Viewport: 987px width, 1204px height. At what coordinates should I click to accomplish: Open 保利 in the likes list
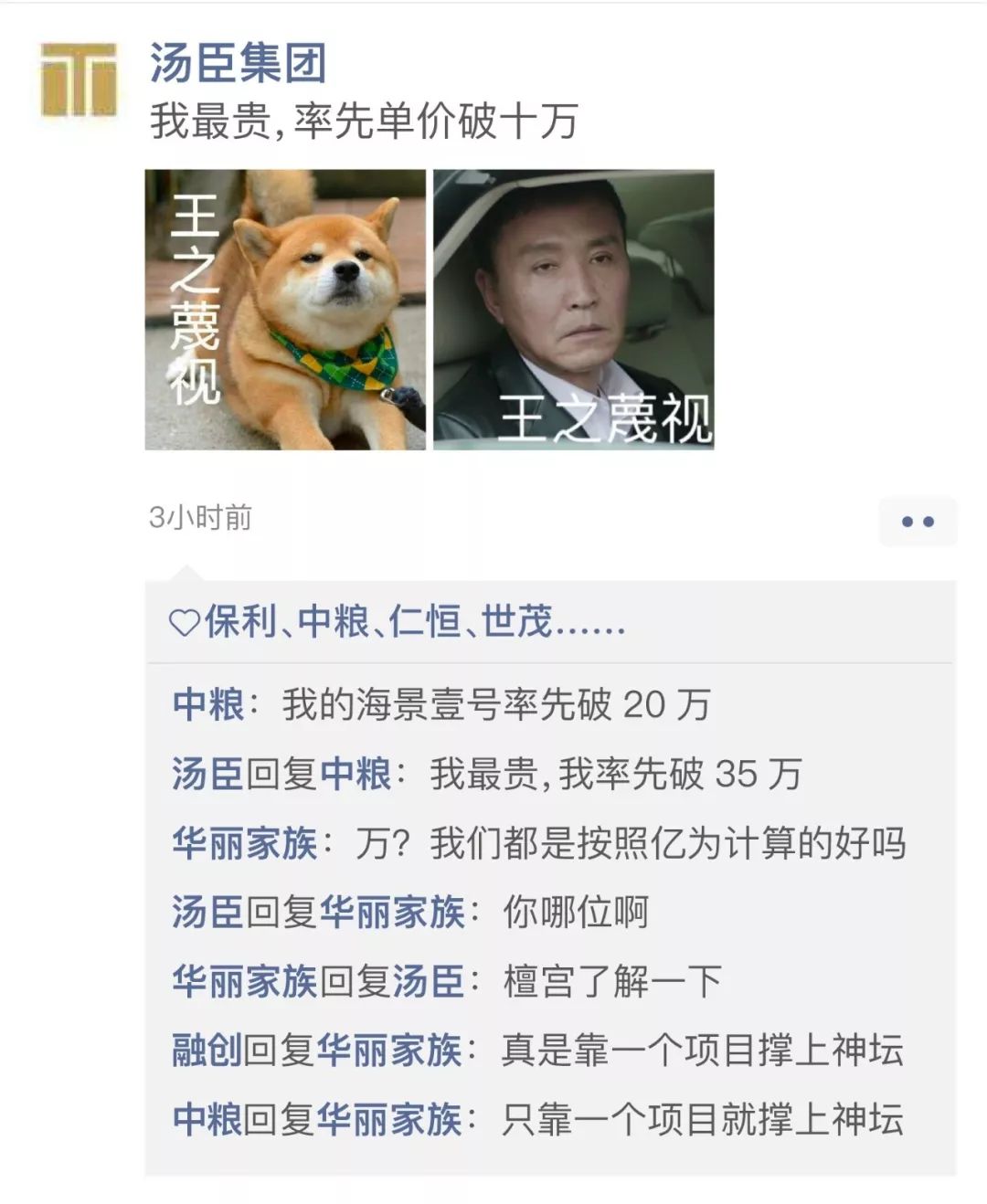239,622
